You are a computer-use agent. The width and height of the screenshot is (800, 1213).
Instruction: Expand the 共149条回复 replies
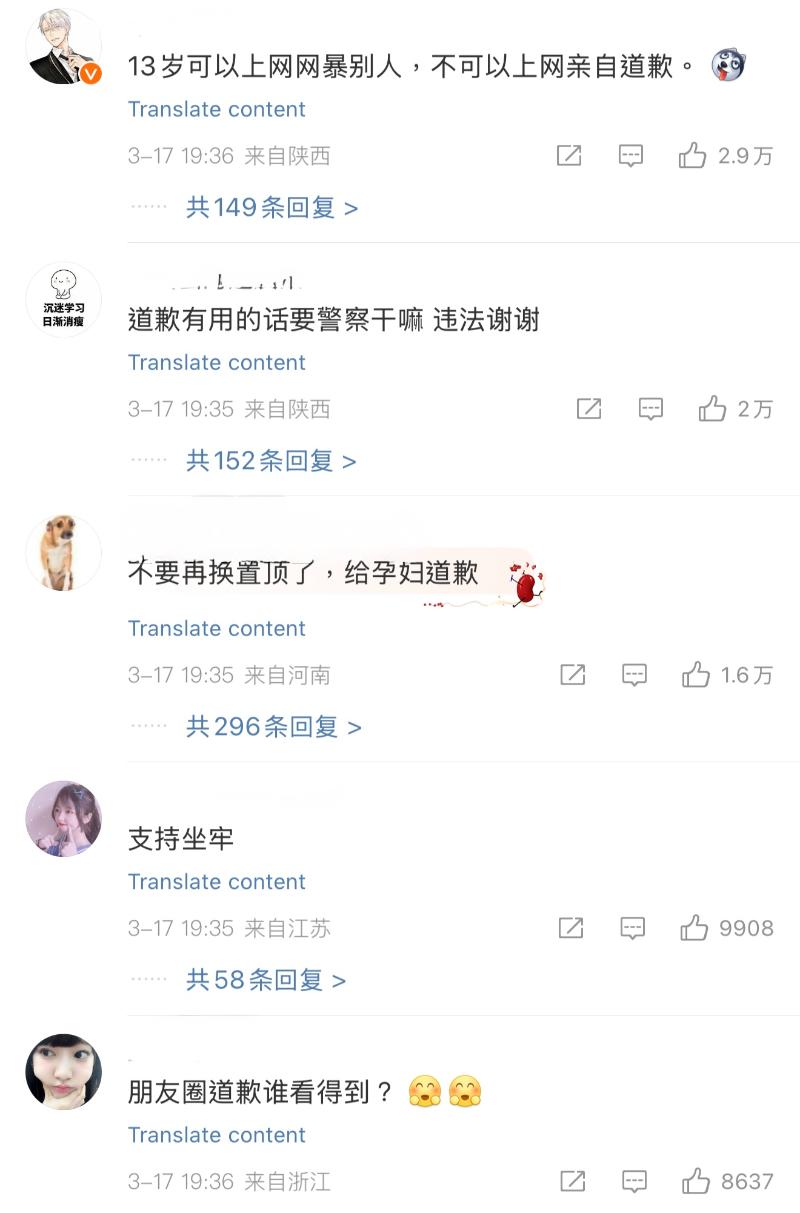coord(271,208)
